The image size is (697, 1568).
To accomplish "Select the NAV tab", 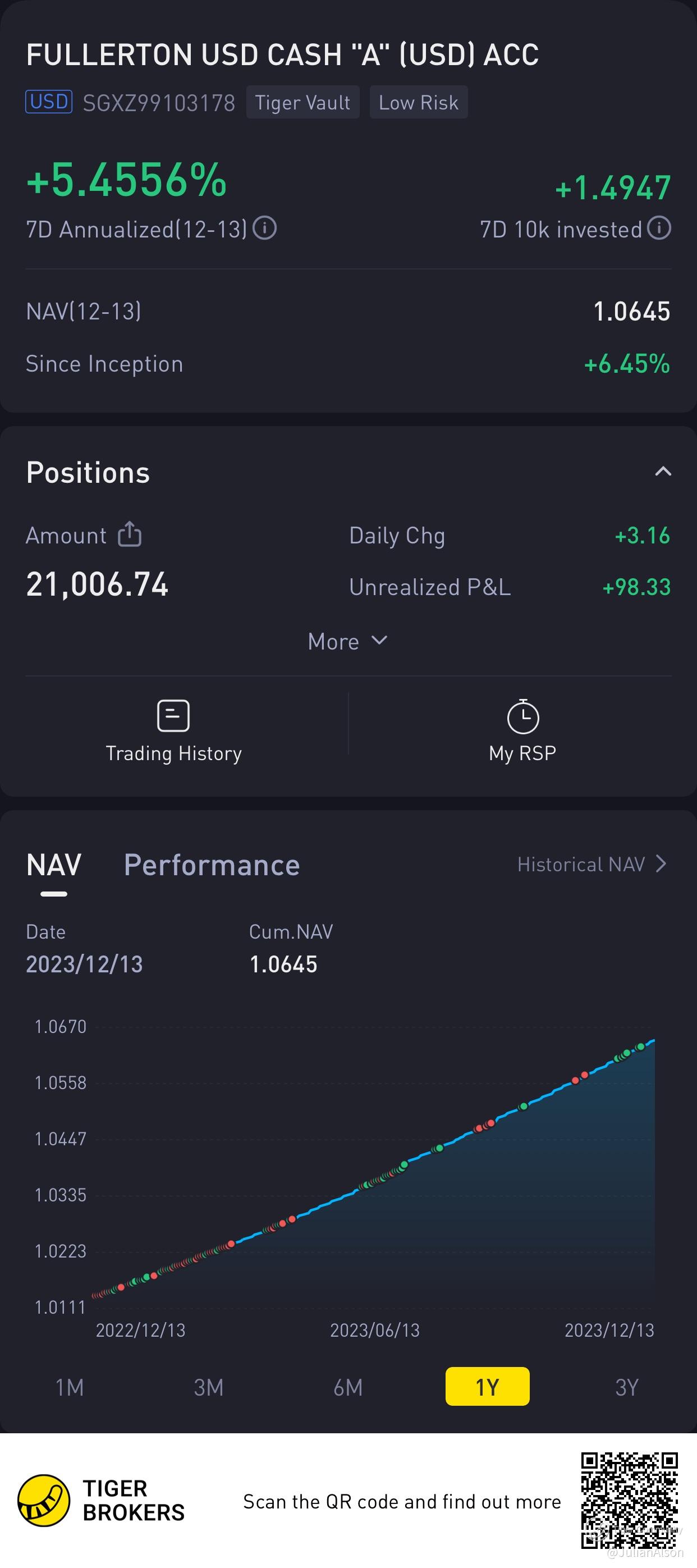I will pos(54,865).
